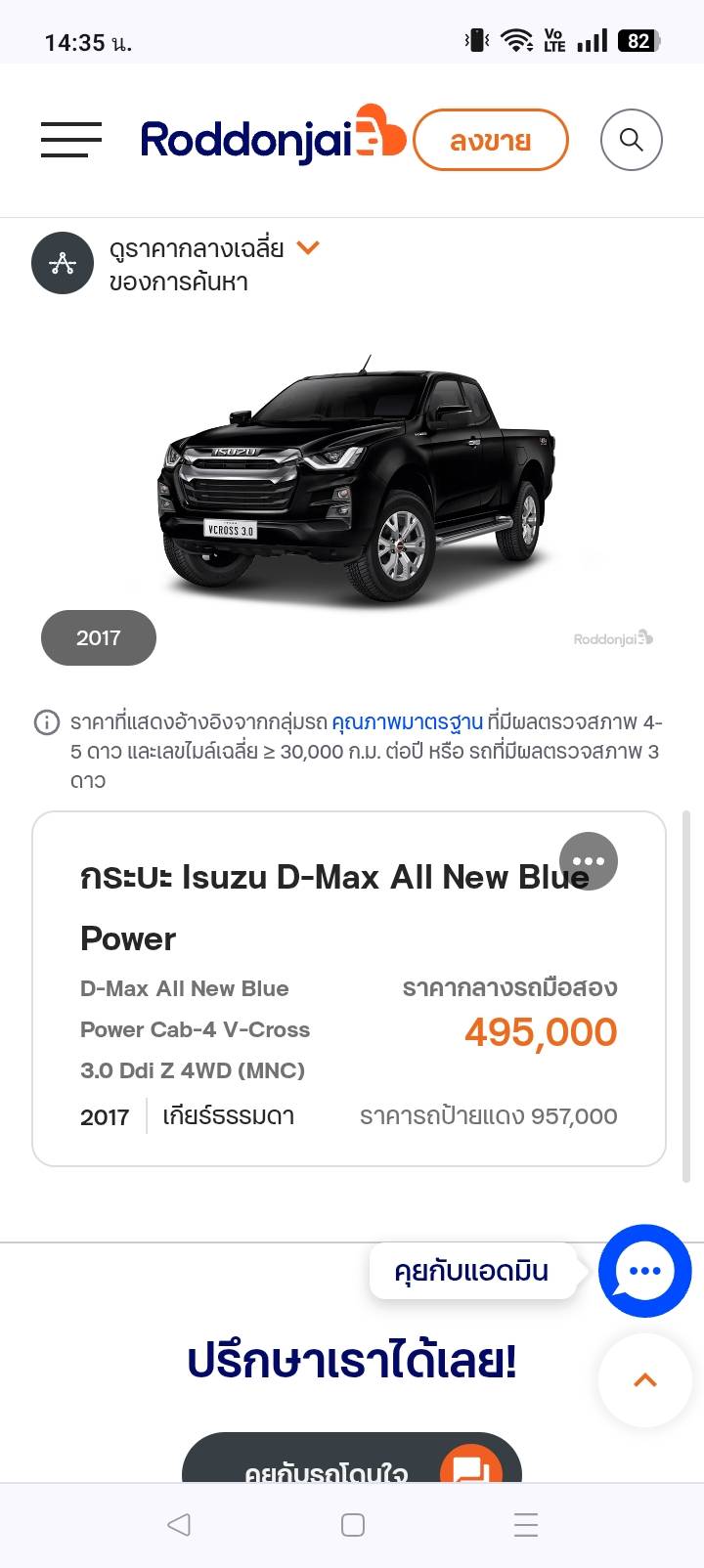The width and height of the screenshot is (704, 1568).
Task: Tap the scroll-to-top arrow button
Action: click(644, 1380)
